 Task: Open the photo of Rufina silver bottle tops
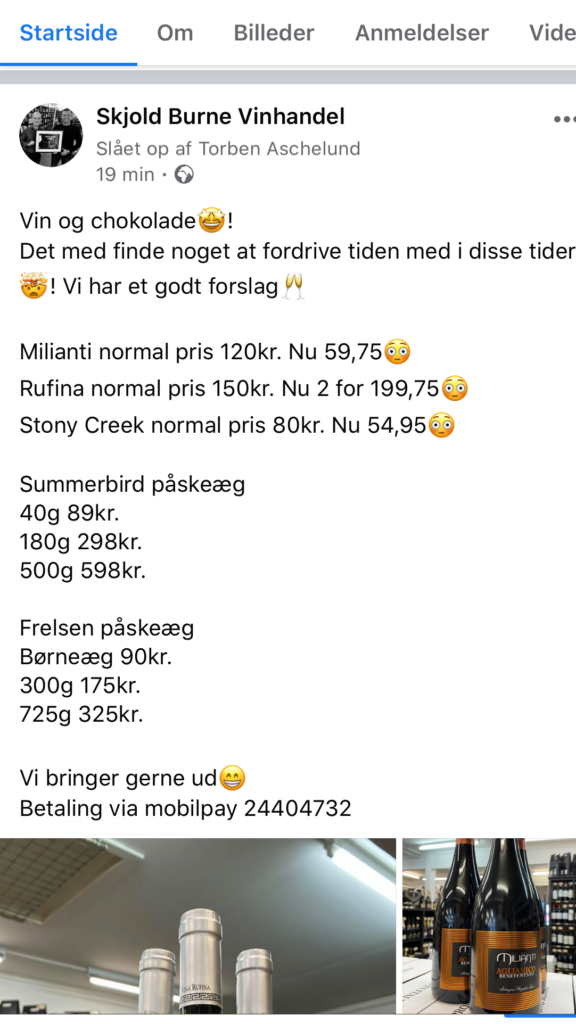point(198,925)
